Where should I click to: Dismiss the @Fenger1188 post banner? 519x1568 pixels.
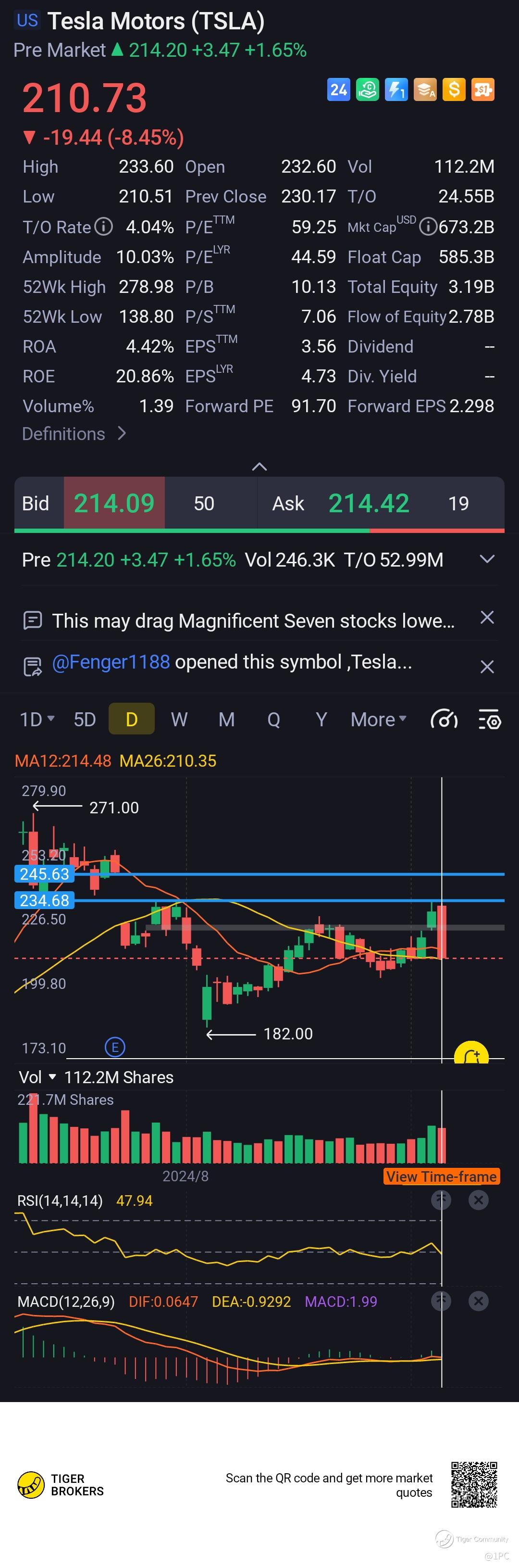click(487, 667)
